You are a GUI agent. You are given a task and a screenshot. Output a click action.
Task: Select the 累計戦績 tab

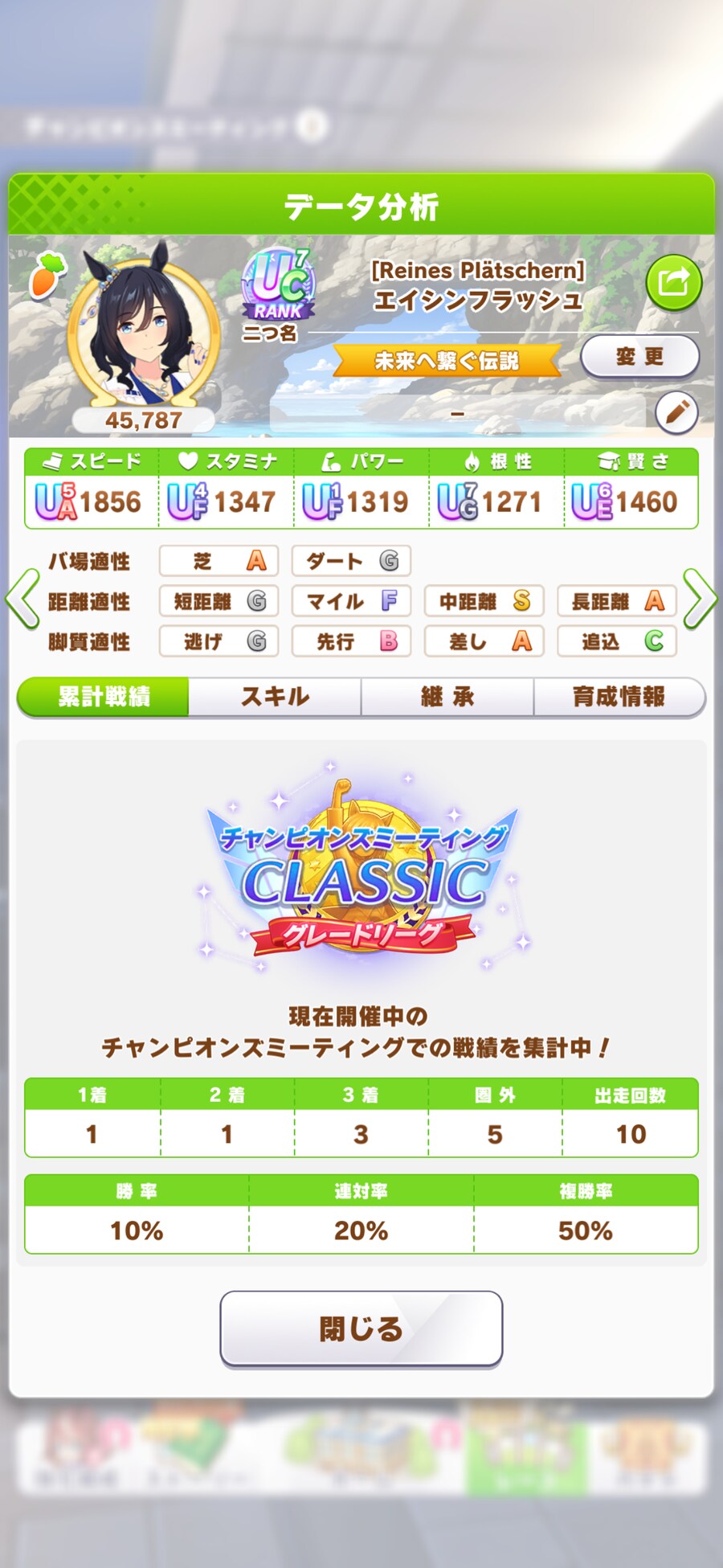pyautogui.click(x=104, y=697)
